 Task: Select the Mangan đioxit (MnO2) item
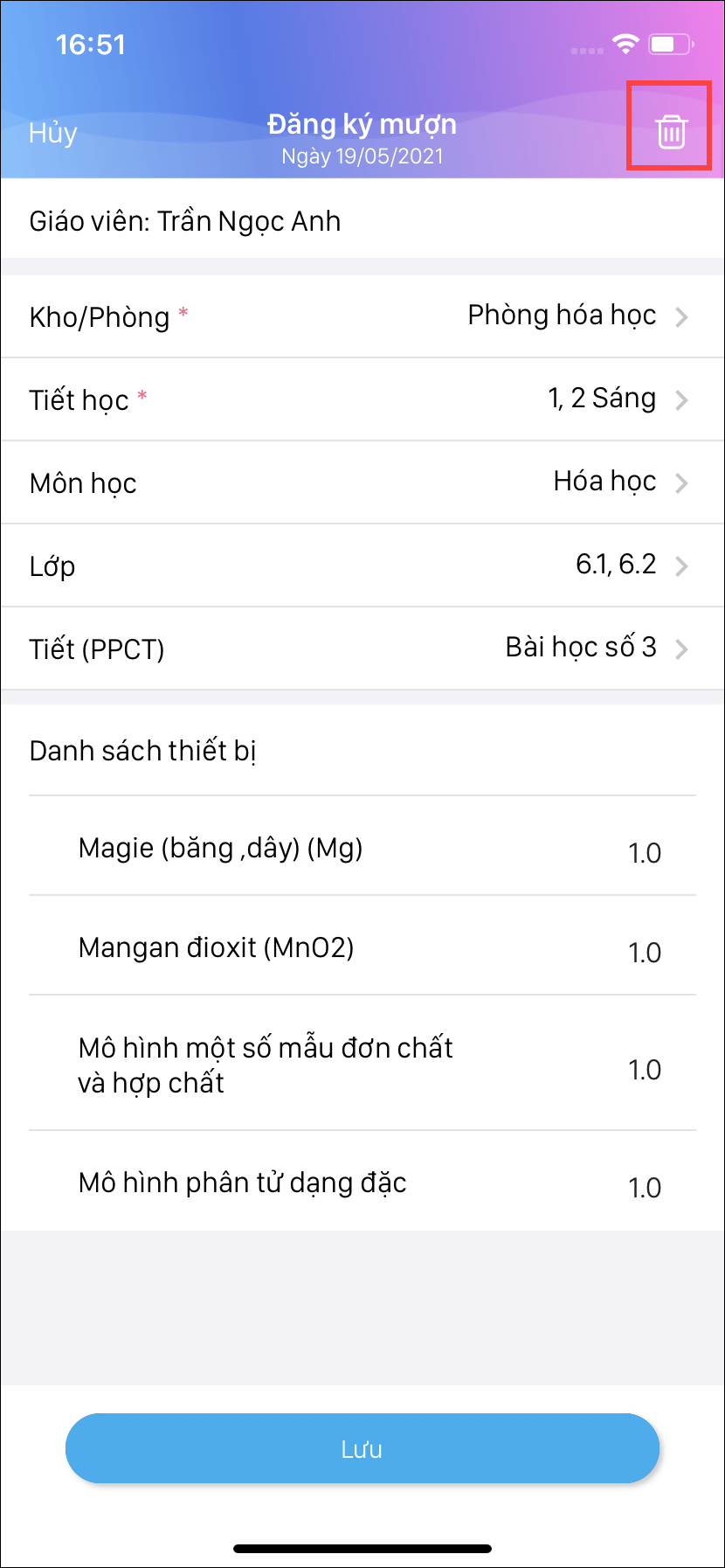[362, 947]
